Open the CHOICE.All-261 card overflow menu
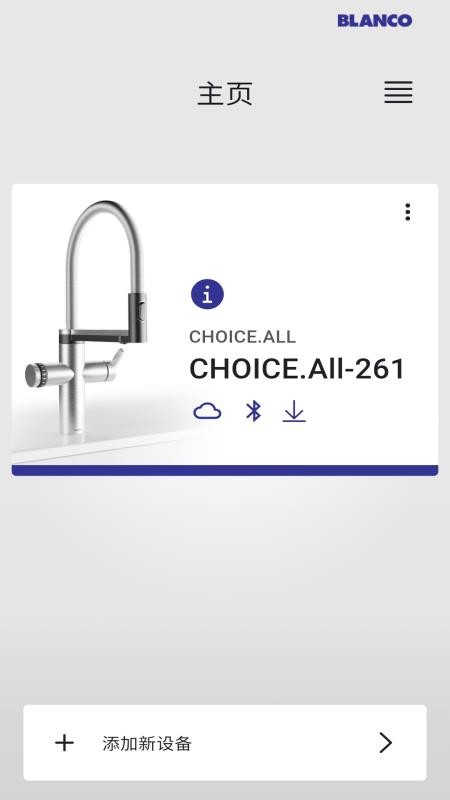This screenshot has width=450, height=800. point(407,212)
